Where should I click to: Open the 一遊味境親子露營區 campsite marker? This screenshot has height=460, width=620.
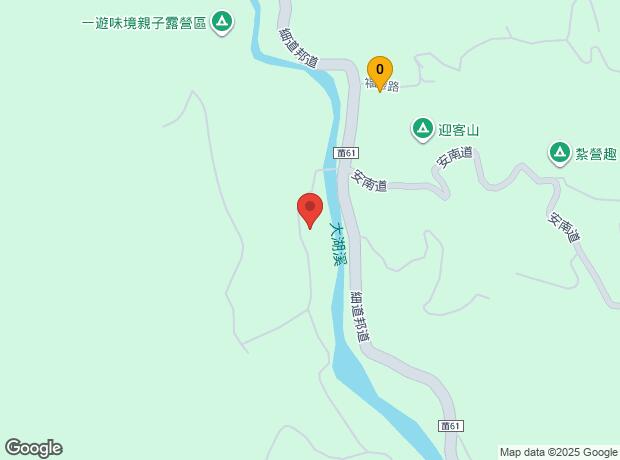[x=222, y=21]
